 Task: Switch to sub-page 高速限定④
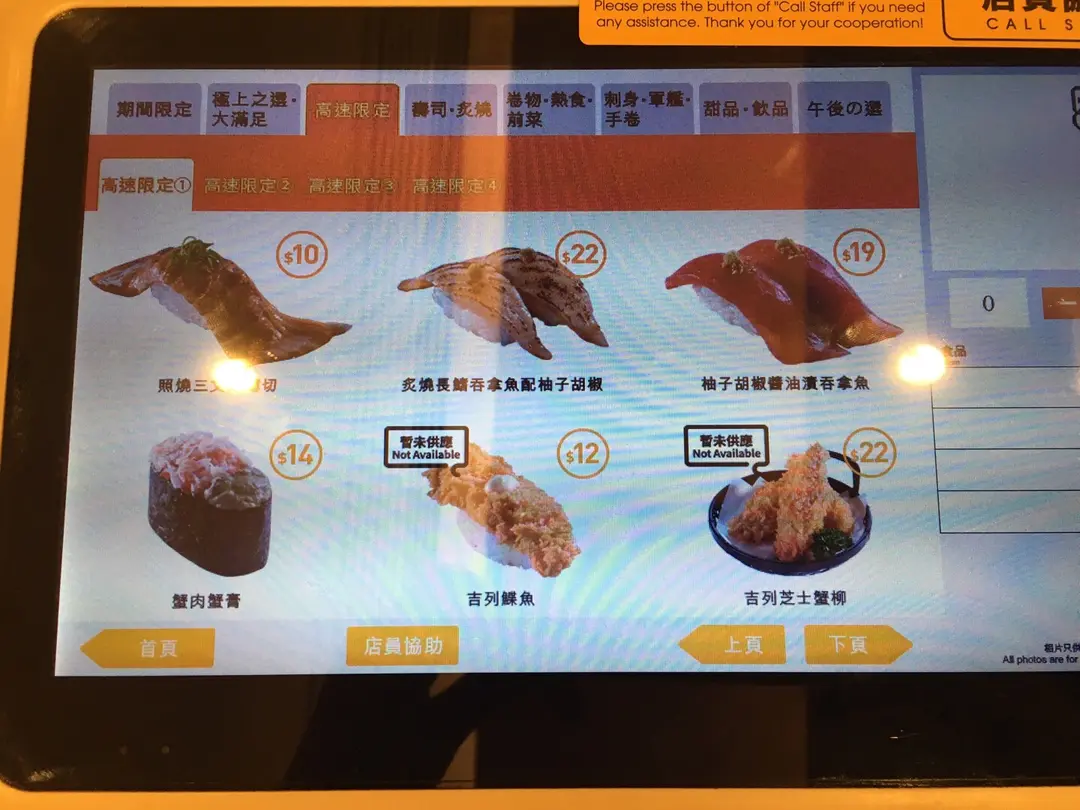click(455, 186)
